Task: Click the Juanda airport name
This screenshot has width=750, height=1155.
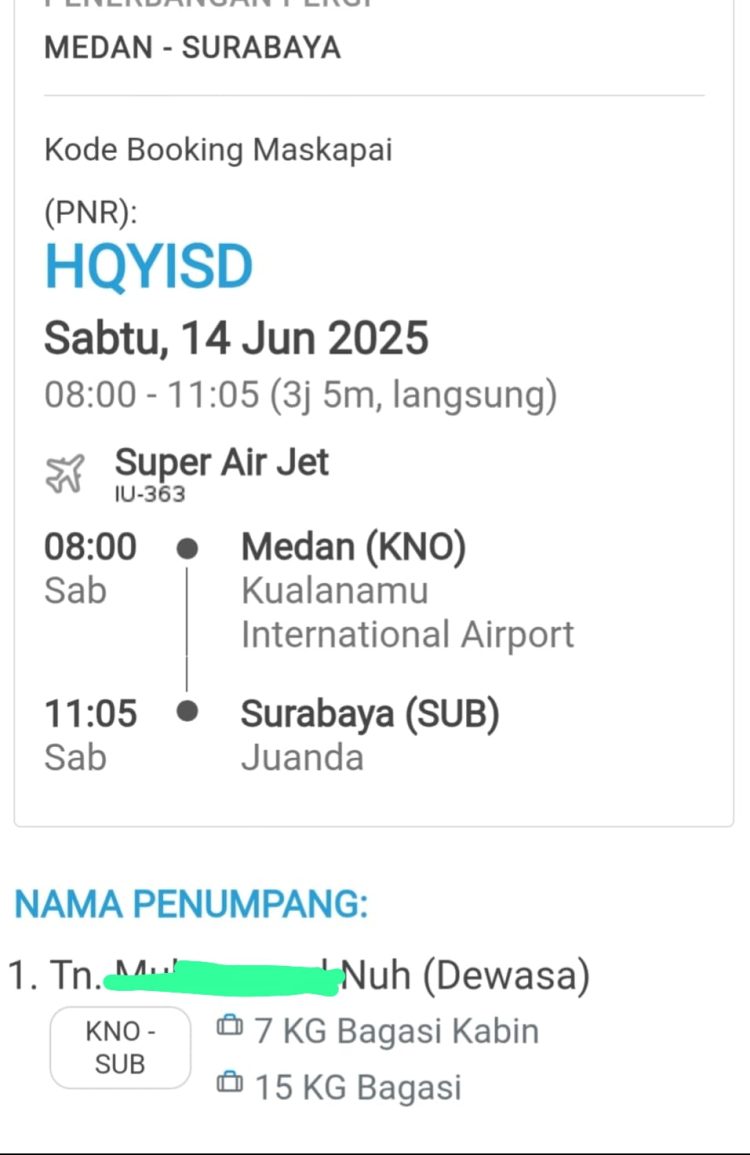Action: click(303, 758)
